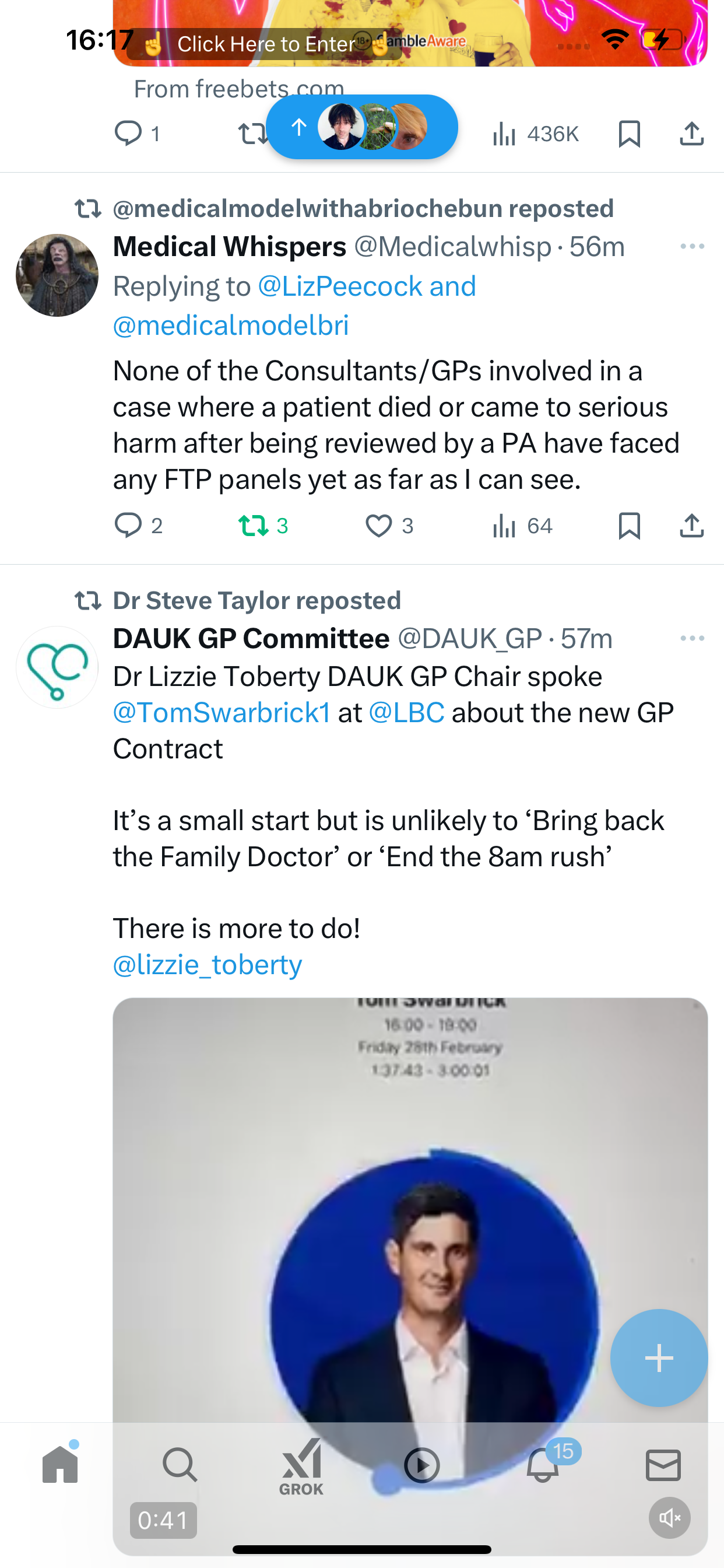The width and height of the screenshot is (724, 1568).
Task: Open overflow menu on DAUK GP Committee post
Action: 693,639
